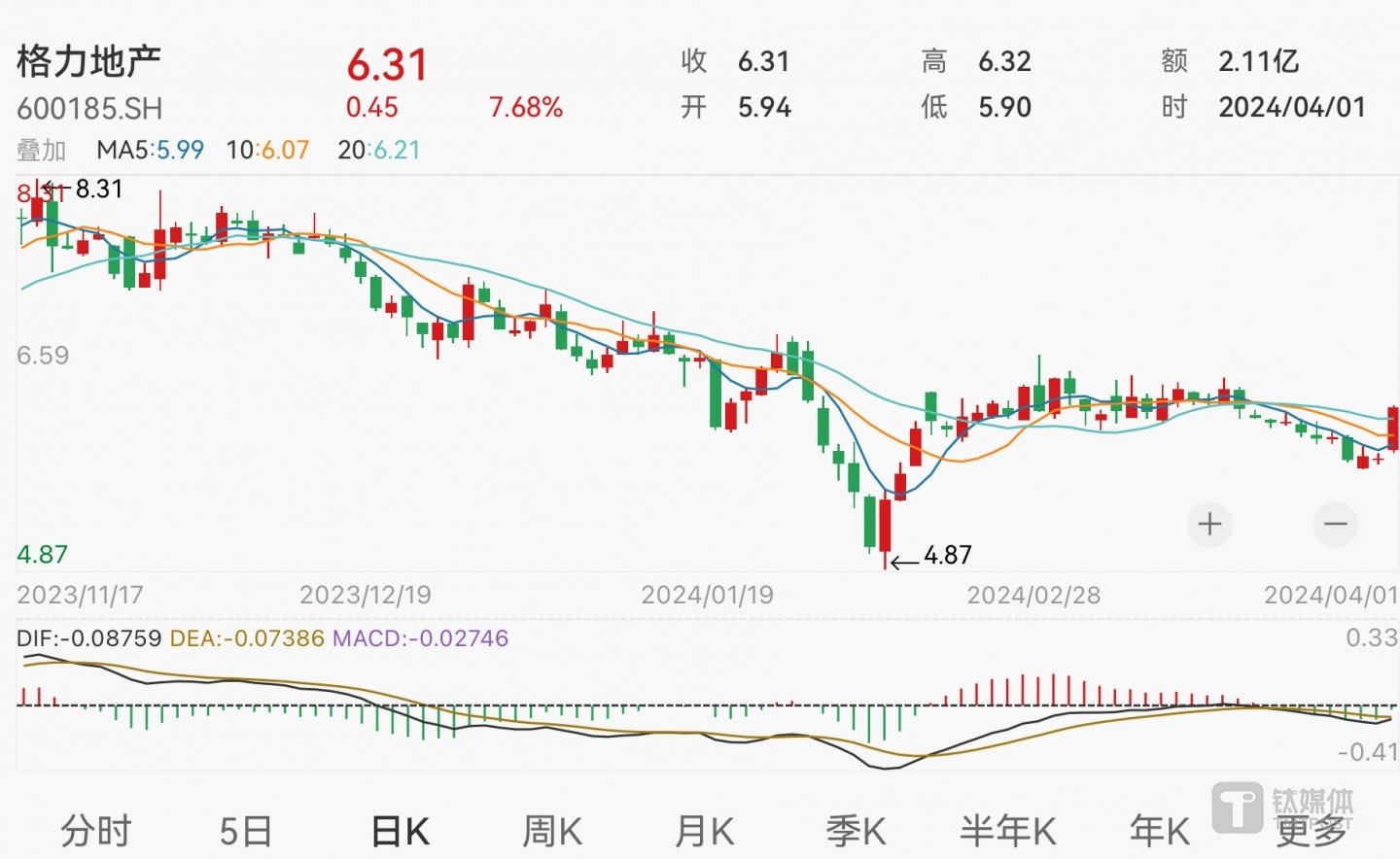The height and width of the screenshot is (859, 1400).
Task: Zoom in the chart with plus button
Action: coord(1209,525)
